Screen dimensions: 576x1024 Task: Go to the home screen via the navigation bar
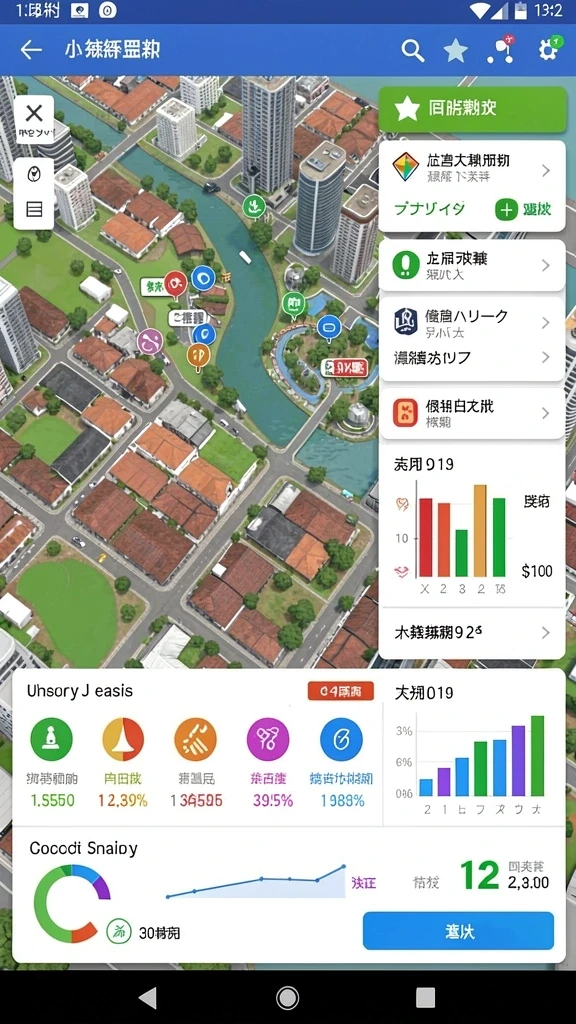click(x=287, y=997)
